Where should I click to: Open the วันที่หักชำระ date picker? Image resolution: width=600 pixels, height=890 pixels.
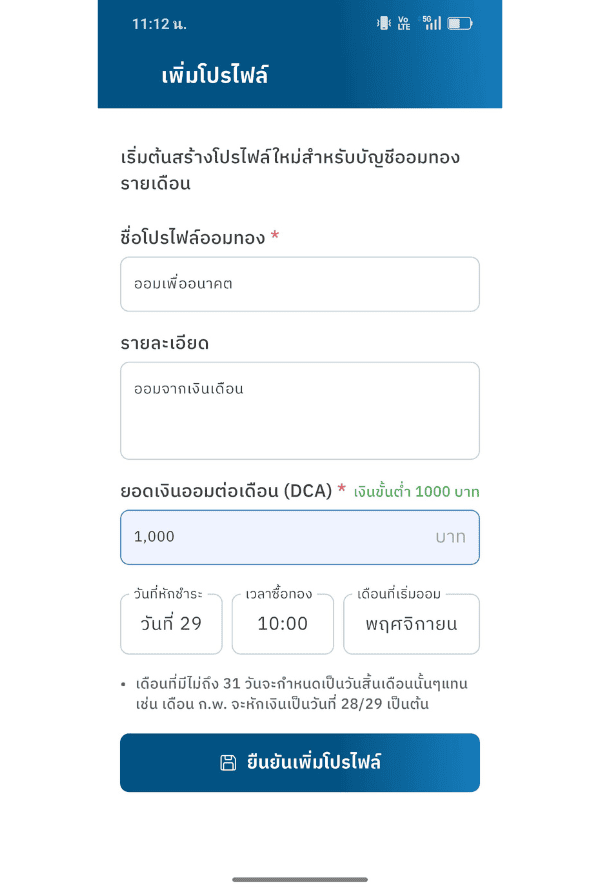click(171, 624)
